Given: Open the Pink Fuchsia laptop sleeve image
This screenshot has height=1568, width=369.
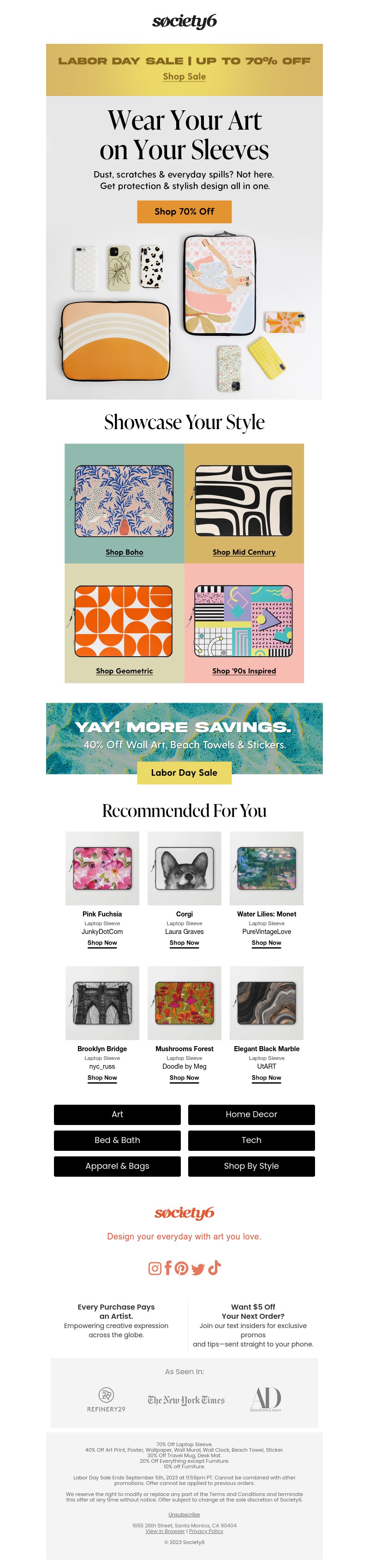Looking at the screenshot, I should pyautogui.click(x=102, y=868).
